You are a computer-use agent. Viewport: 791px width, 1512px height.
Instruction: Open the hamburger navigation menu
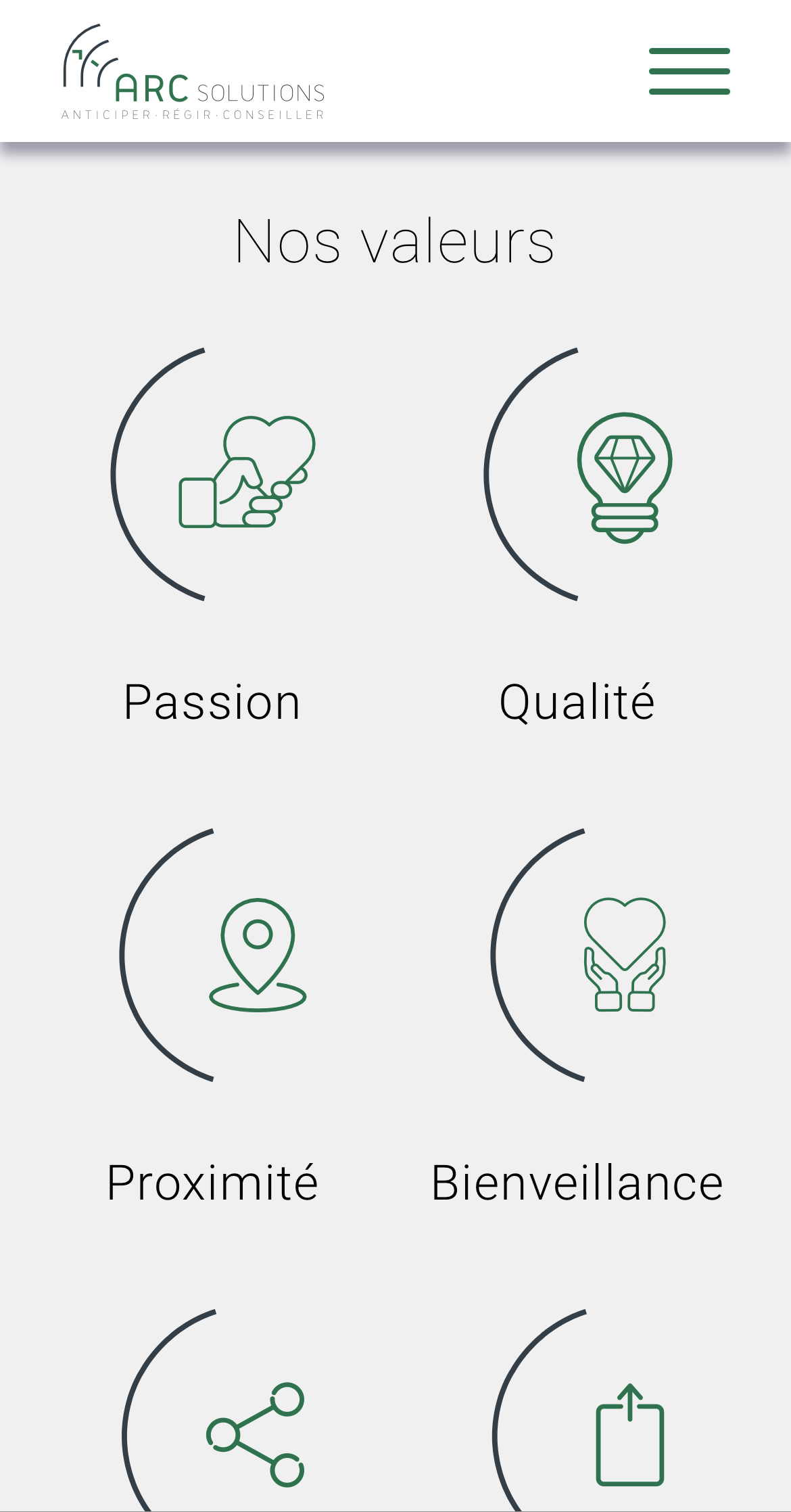click(x=689, y=71)
